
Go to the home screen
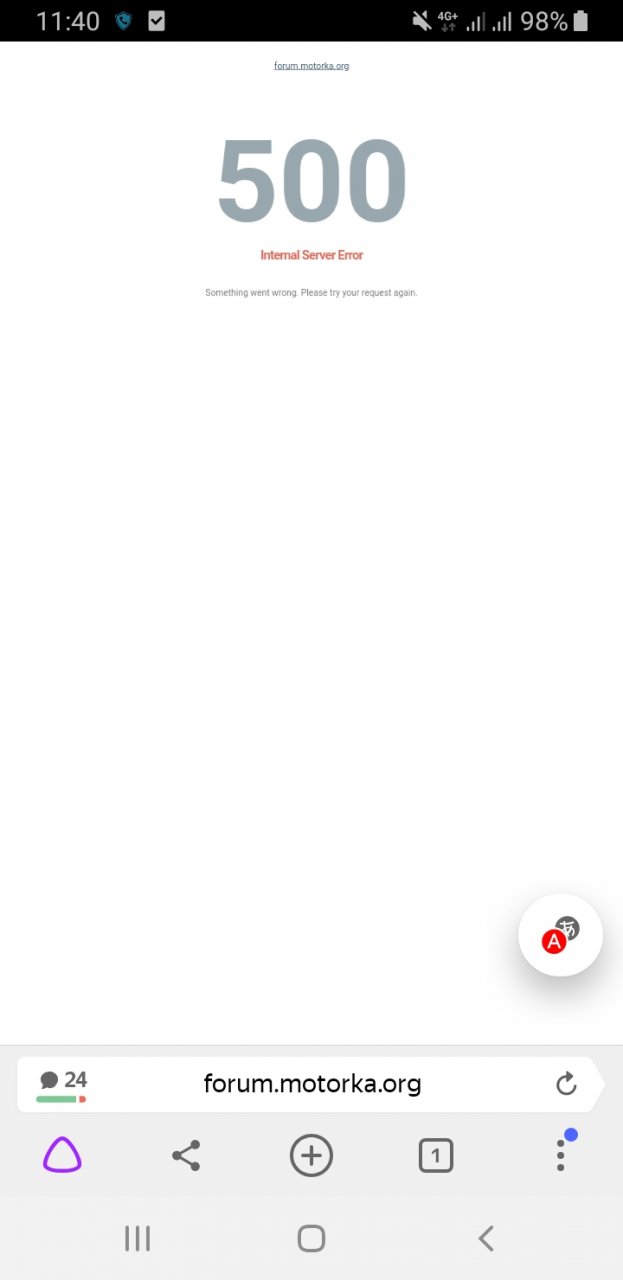click(311, 1239)
